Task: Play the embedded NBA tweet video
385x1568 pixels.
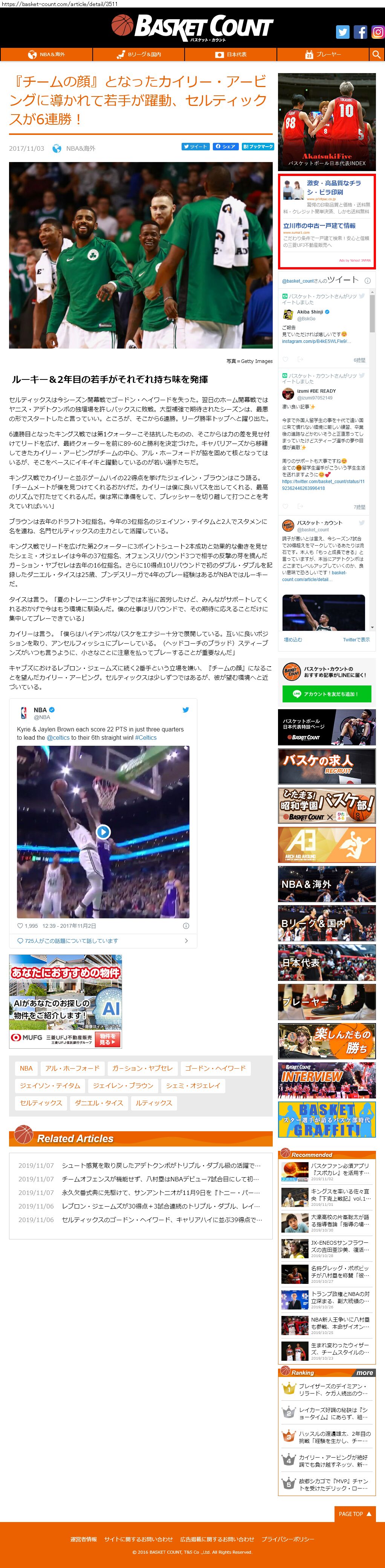Action: pos(103,831)
